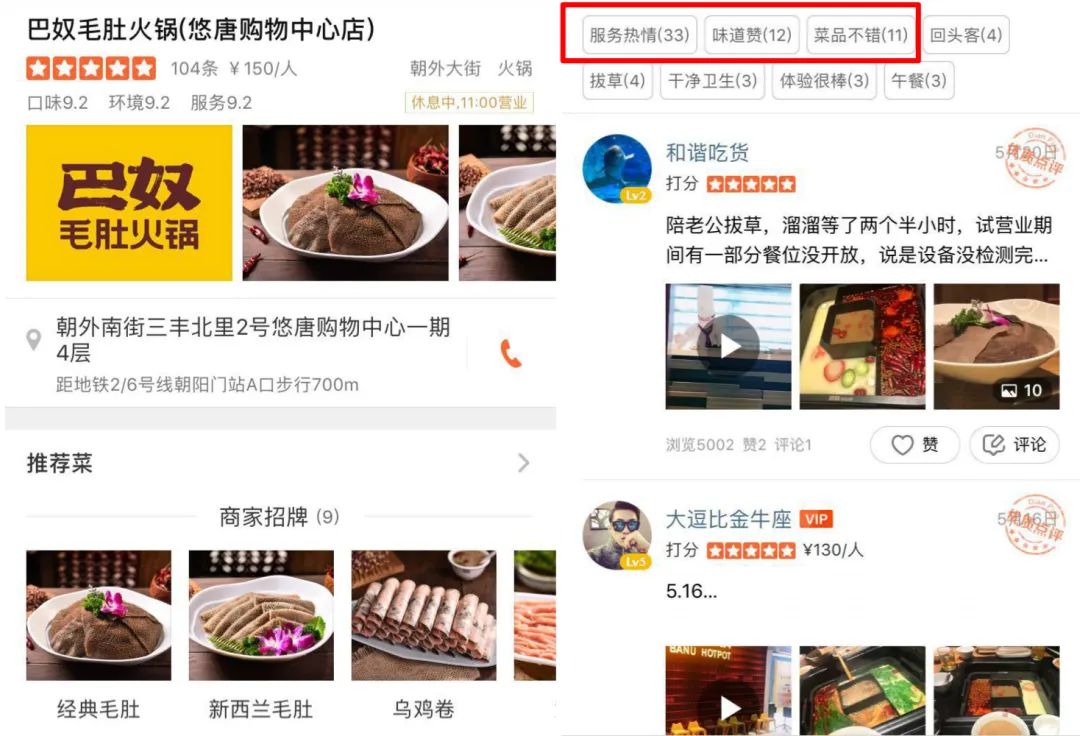Open 大逗比金牛座's profile

pos(617,535)
